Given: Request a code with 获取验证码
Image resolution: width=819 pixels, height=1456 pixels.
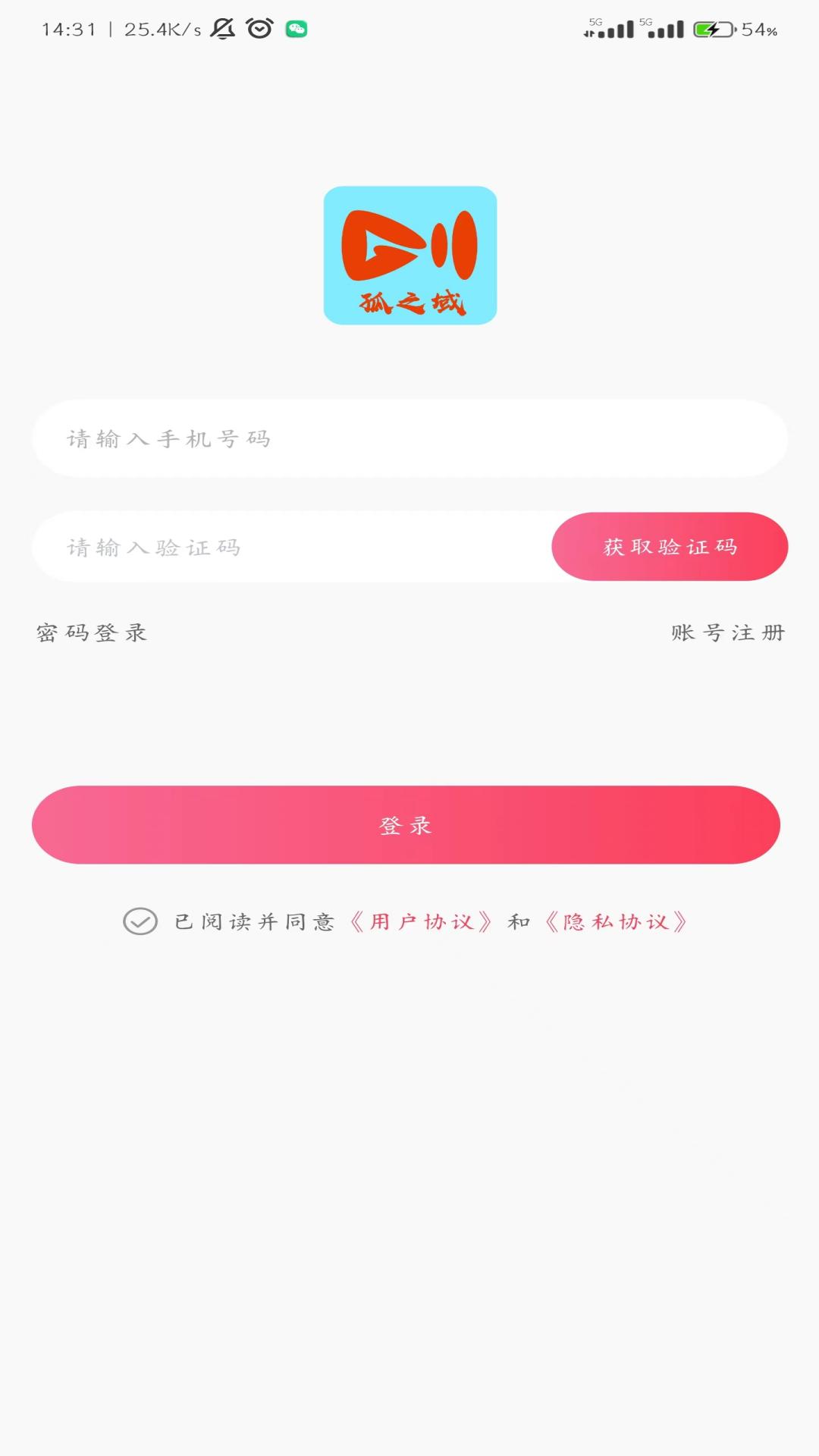Looking at the screenshot, I should [670, 547].
